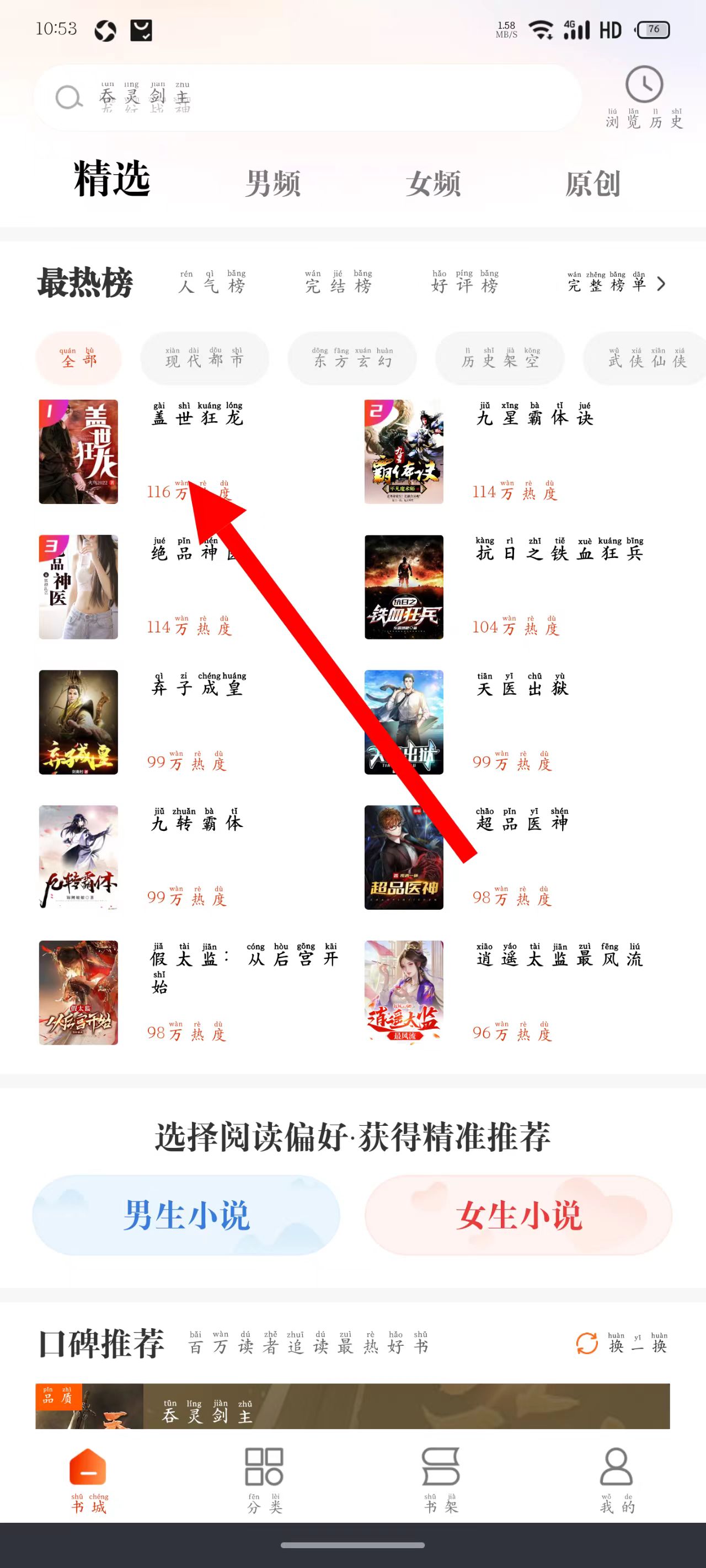Refresh recommendations with 换一换
The width and height of the screenshot is (706, 1568).
tap(622, 1344)
